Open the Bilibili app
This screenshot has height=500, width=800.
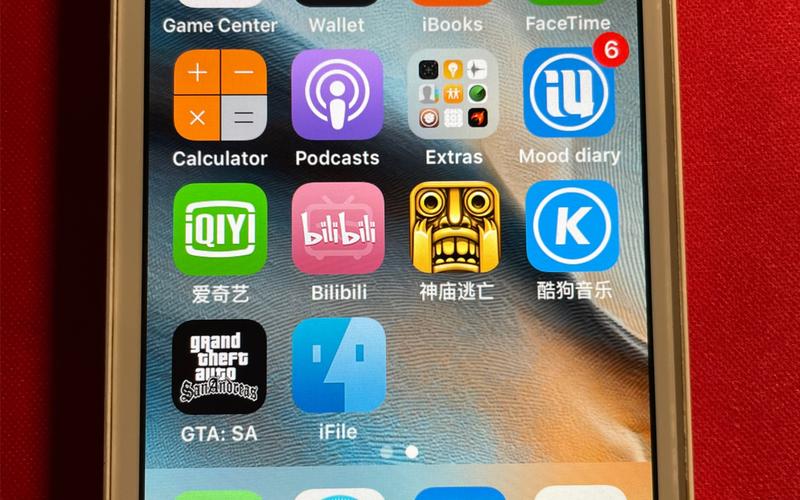(x=337, y=229)
